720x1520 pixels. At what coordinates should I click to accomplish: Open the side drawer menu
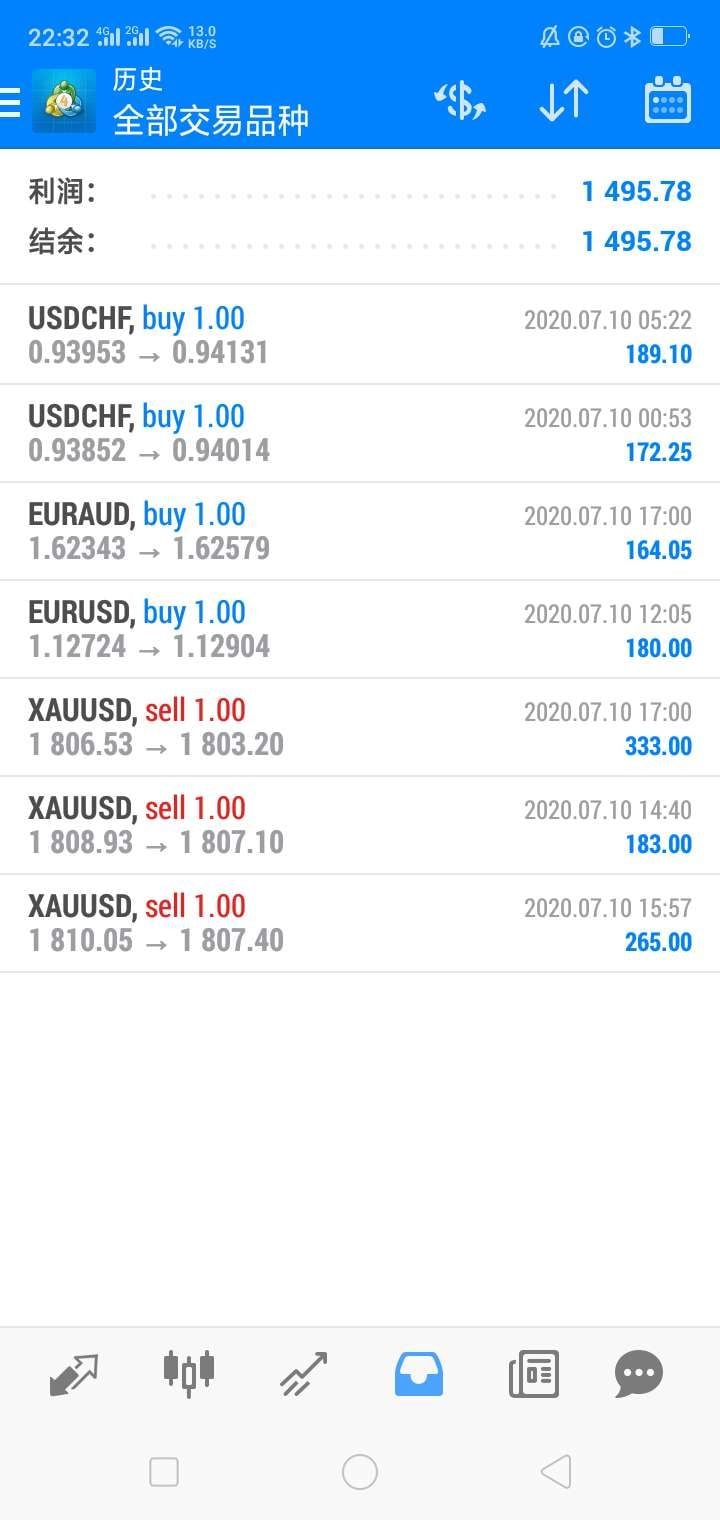coord(9,102)
